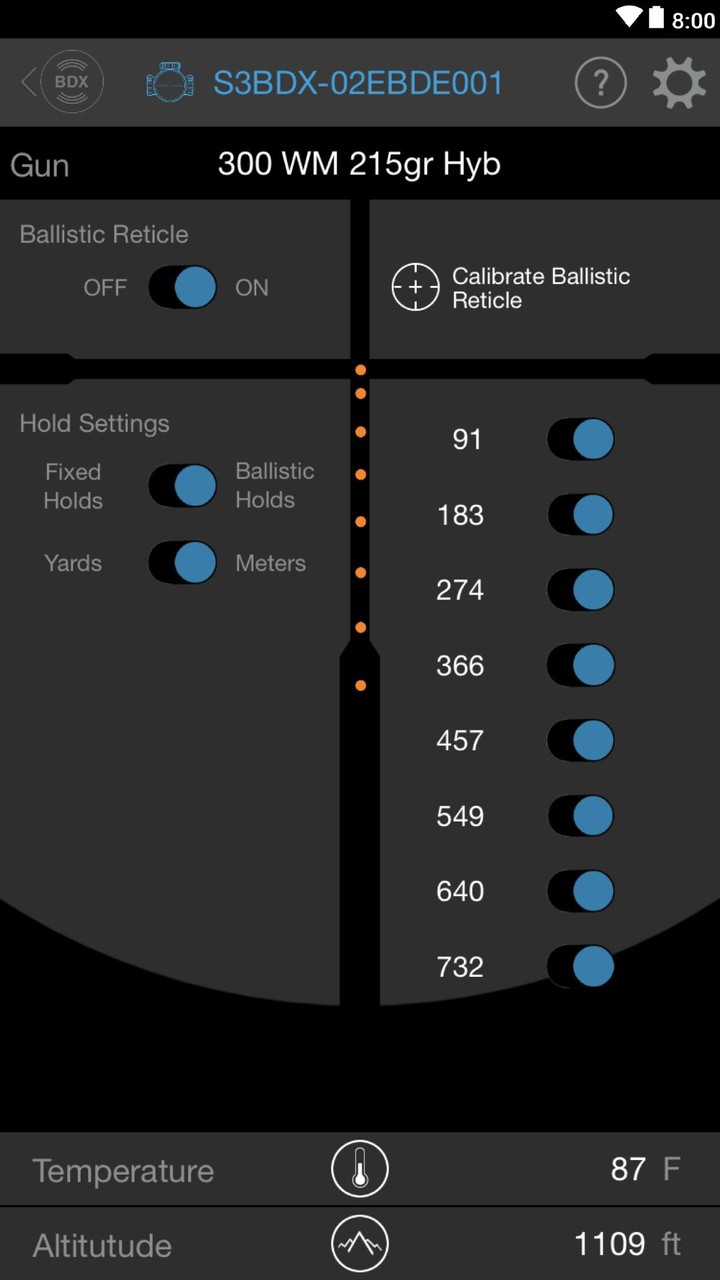Turn off the Ballistic Reticle switch
The width and height of the screenshot is (720, 1280).
[183, 287]
